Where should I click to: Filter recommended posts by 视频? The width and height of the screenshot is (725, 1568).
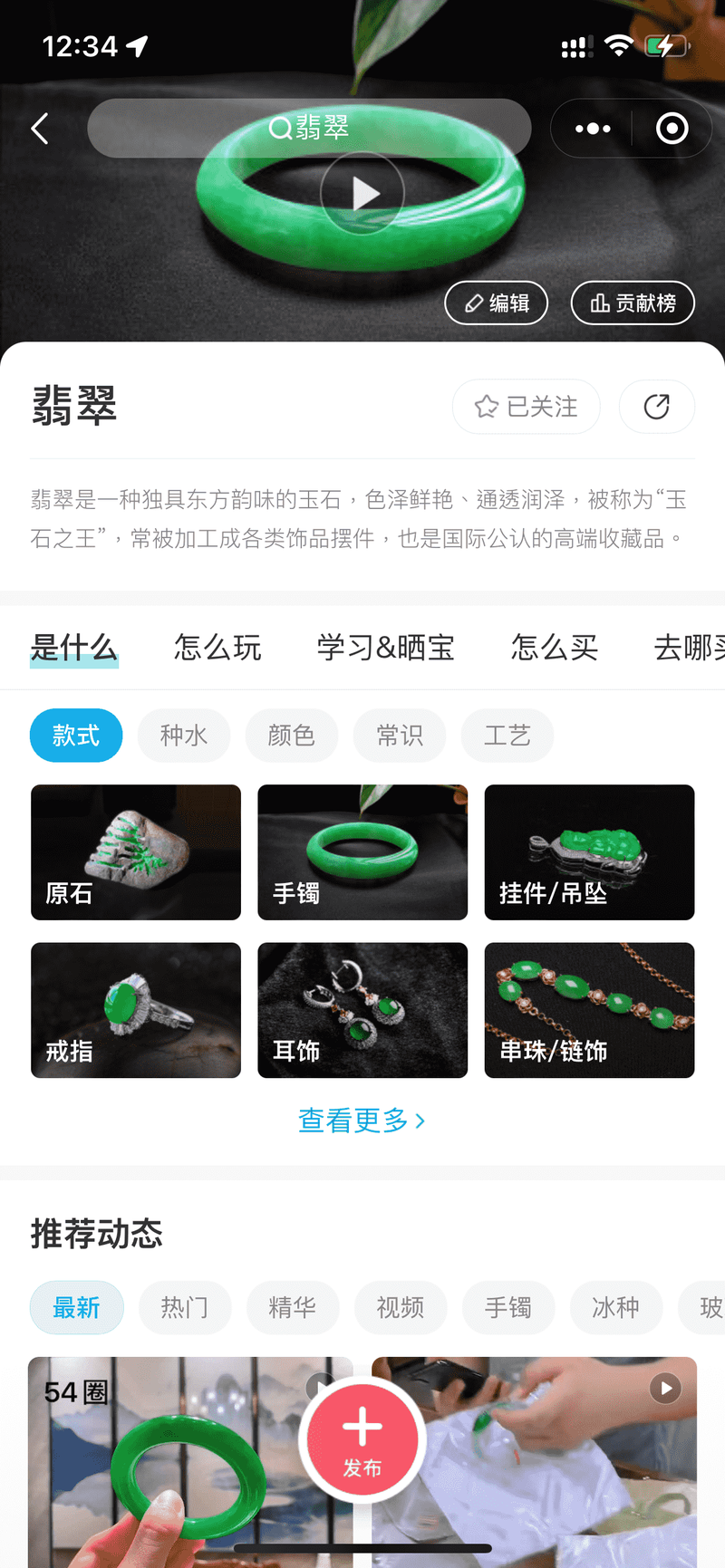click(x=401, y=1307)
